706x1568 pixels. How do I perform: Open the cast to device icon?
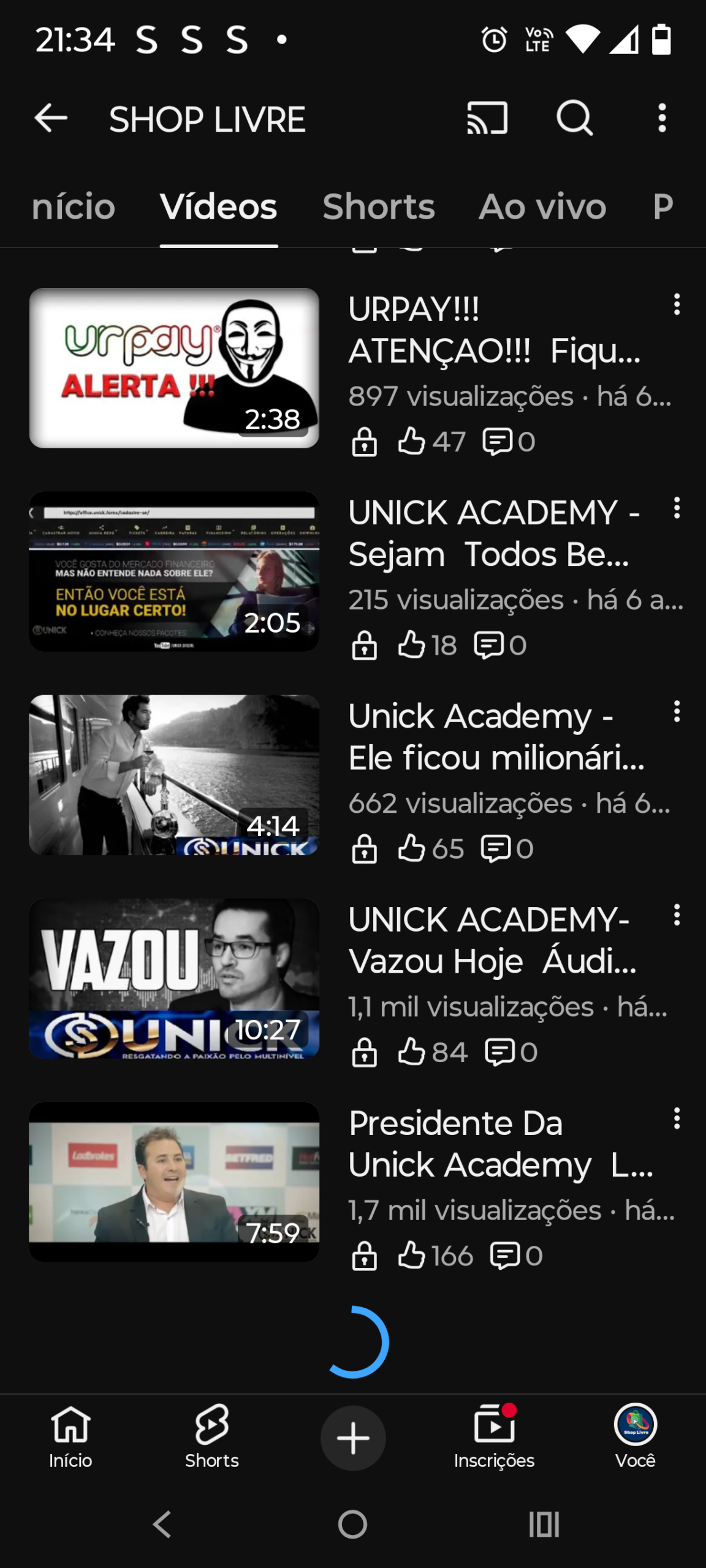487,118
